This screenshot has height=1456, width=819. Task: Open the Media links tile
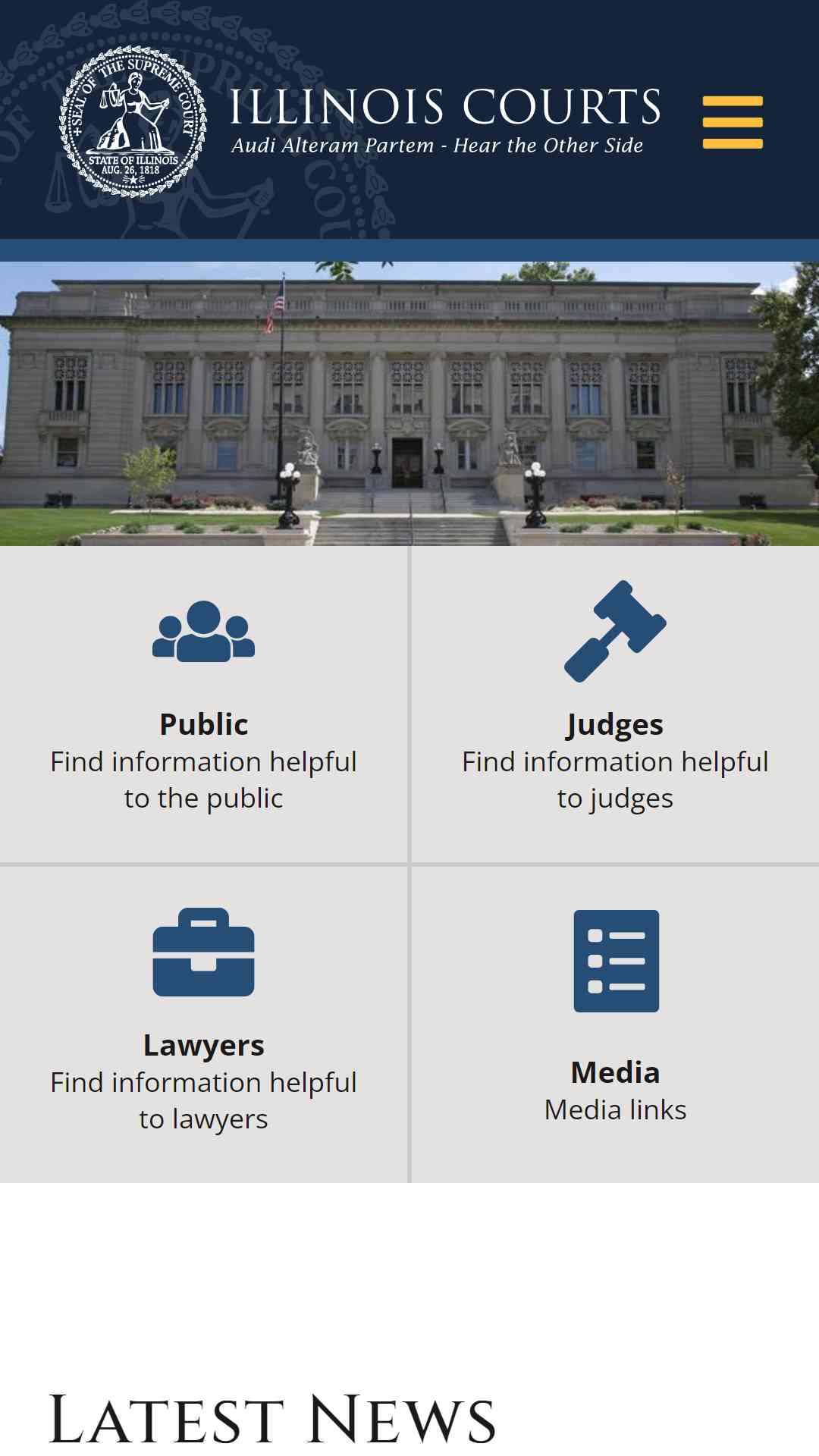(x=616, y=1025)
